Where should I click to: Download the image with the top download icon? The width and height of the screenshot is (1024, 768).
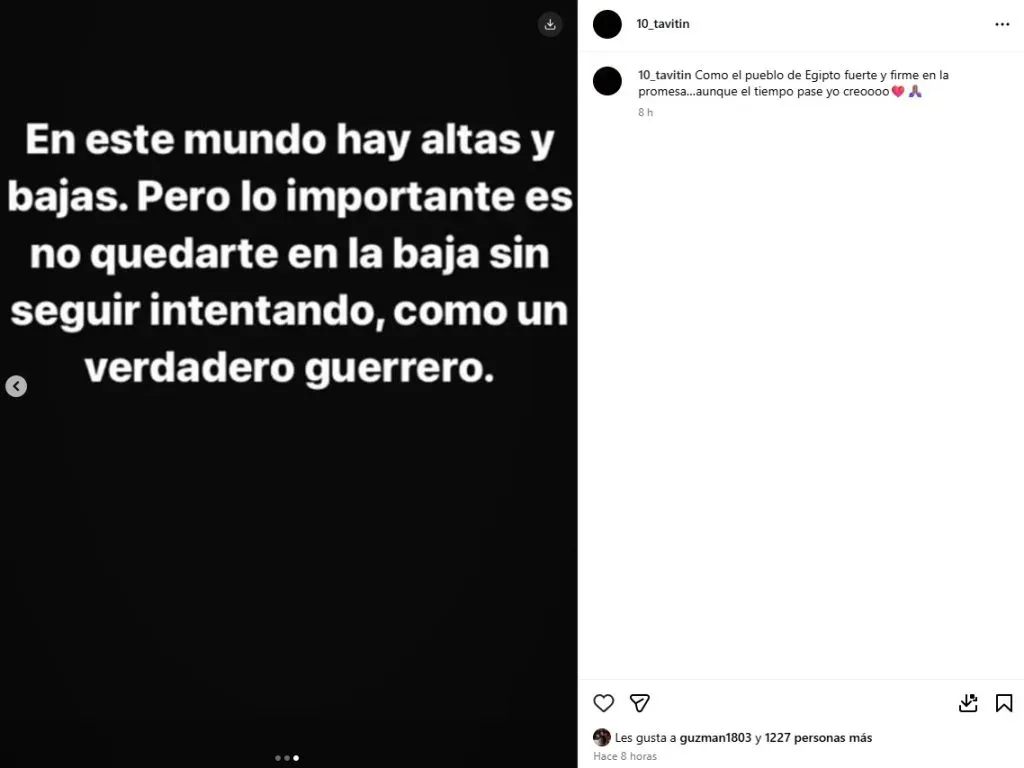550,25
